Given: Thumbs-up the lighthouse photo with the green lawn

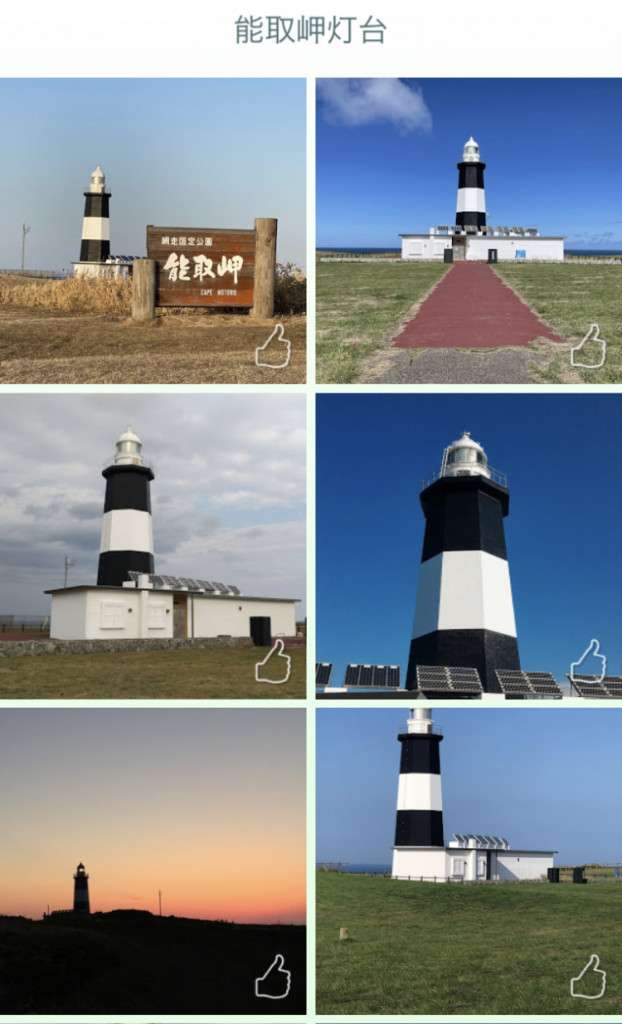Looking at the screenshot, I should pyautogui.click(x=588, y=977).
